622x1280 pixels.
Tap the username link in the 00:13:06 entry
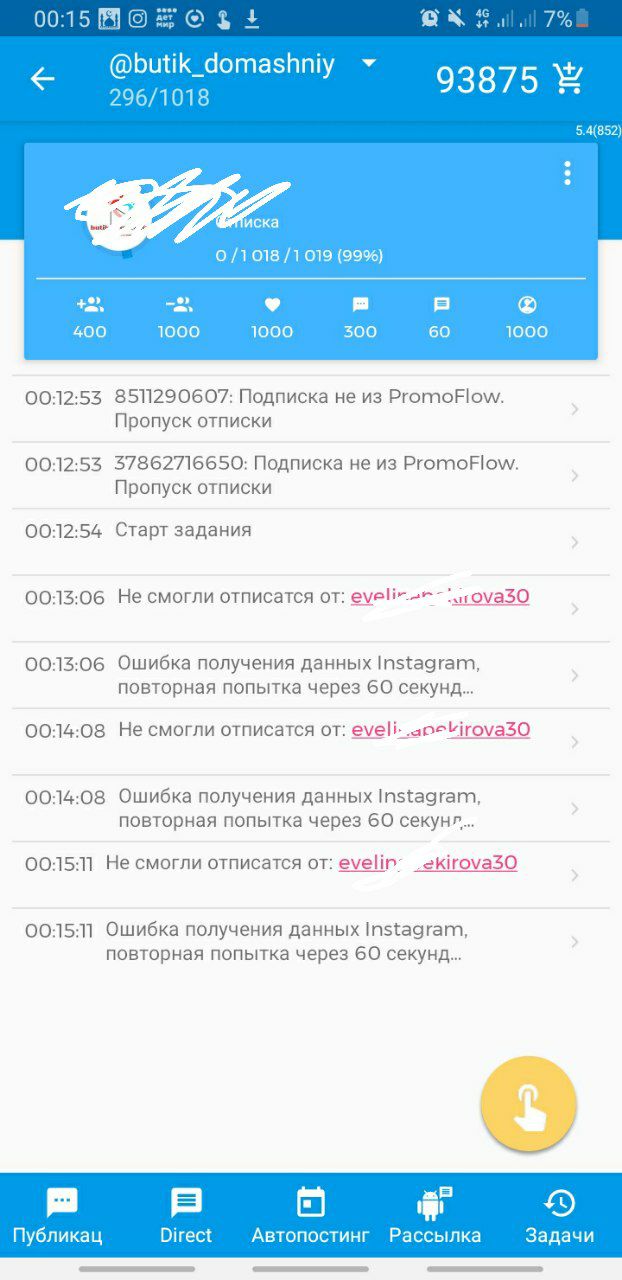point(440,597)
